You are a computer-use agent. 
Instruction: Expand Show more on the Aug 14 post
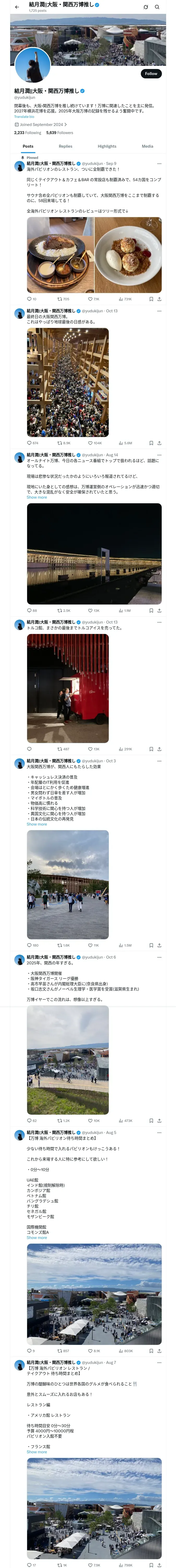tap(37, 497)
